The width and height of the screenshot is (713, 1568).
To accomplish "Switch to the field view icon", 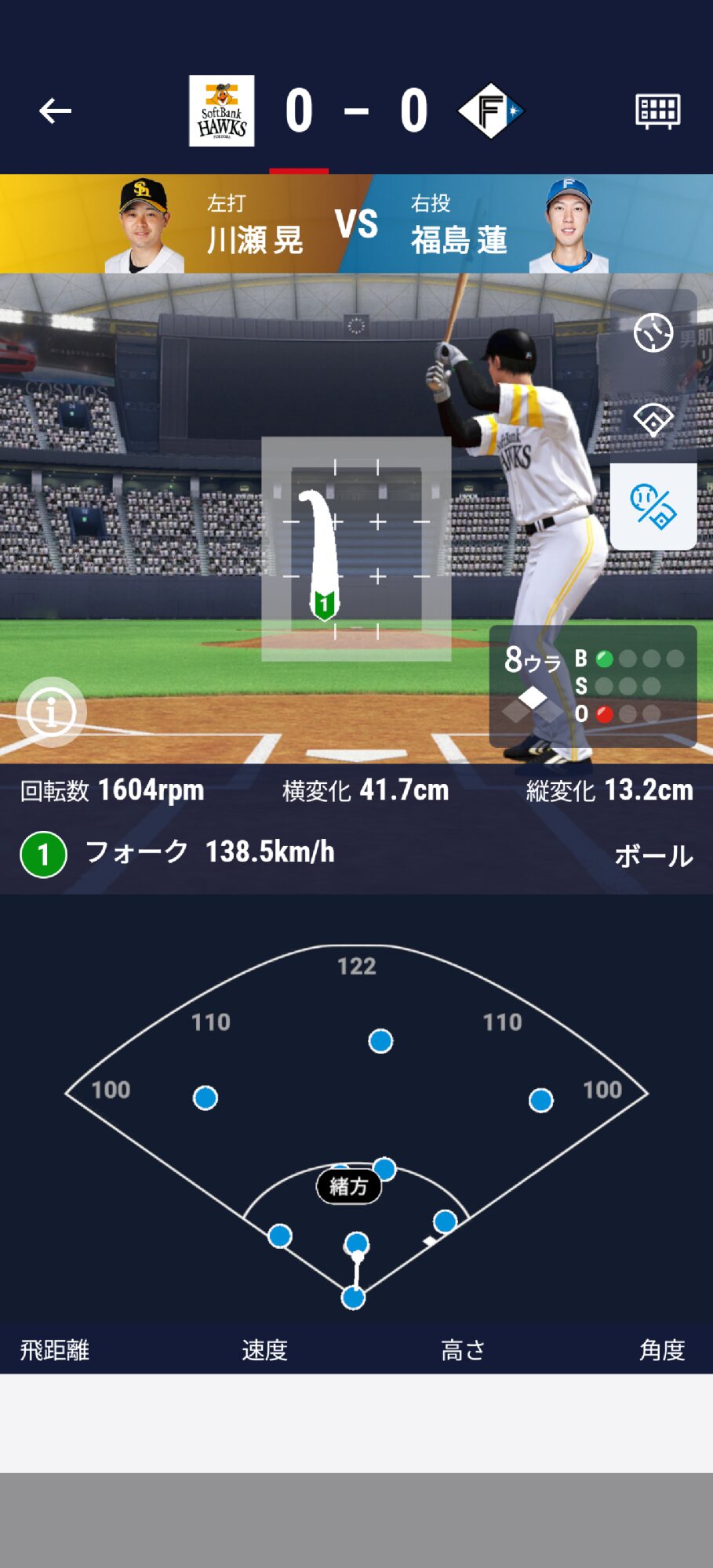I will click(x=653, y=419).
